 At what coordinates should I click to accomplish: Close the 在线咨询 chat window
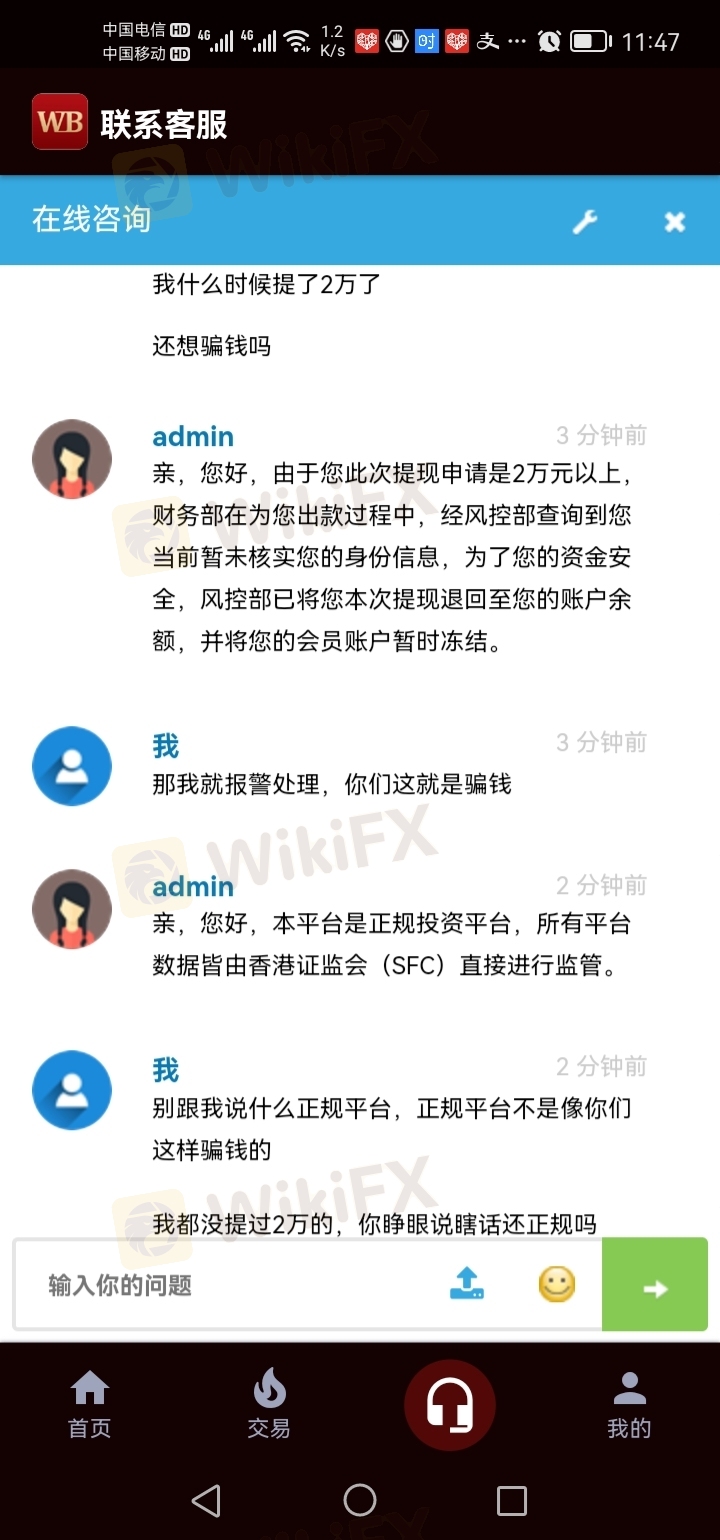click(x=675, y=222)
